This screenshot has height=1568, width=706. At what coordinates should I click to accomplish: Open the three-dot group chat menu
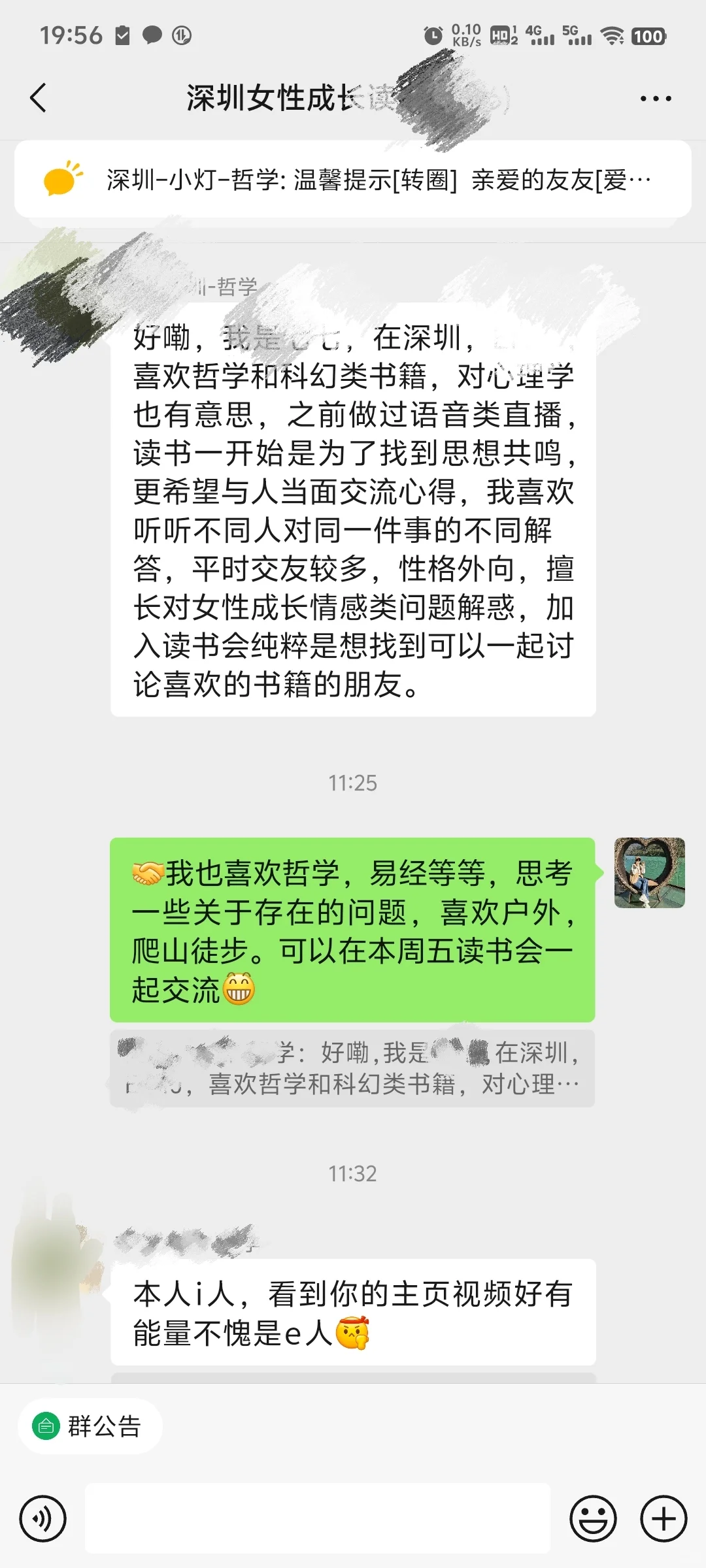pos(656,99)
